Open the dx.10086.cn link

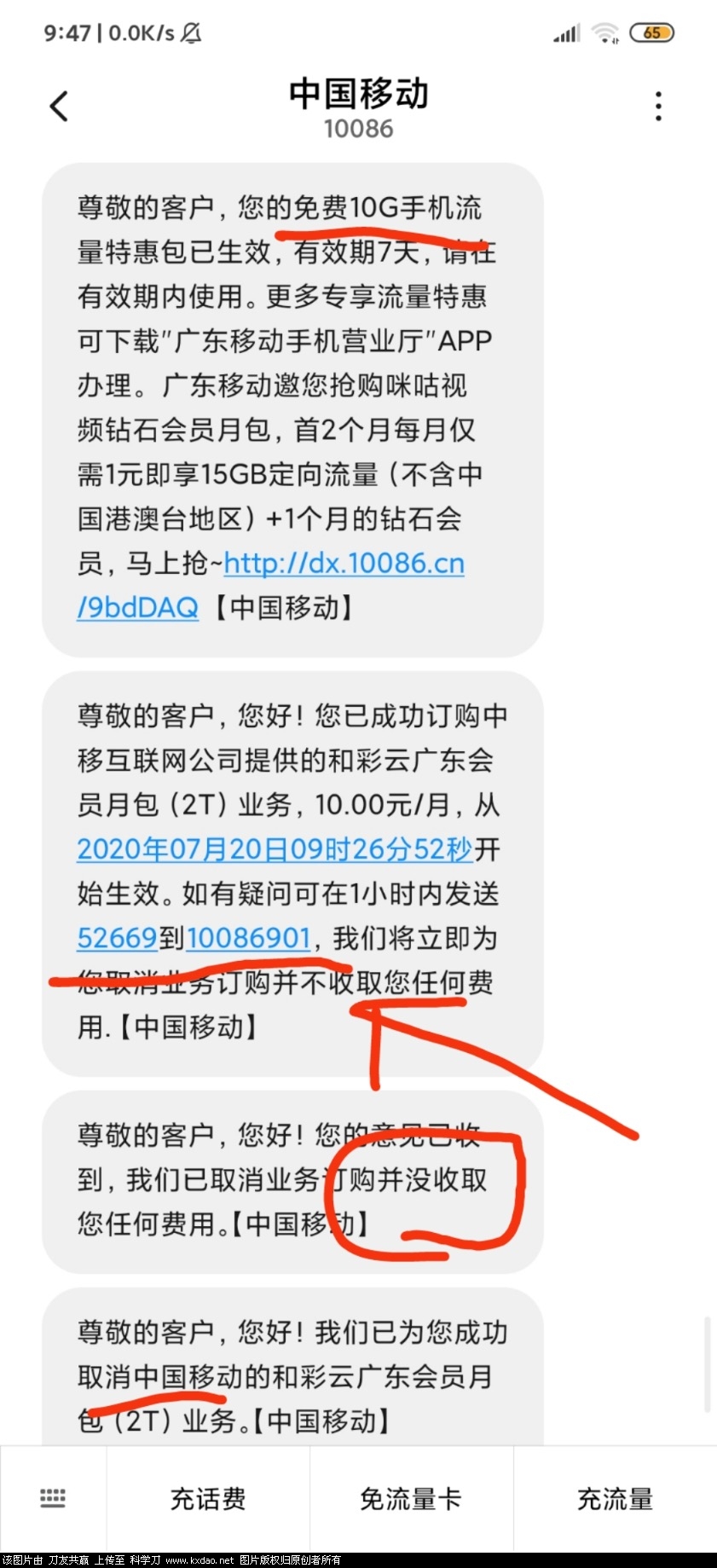click(344, 564)
